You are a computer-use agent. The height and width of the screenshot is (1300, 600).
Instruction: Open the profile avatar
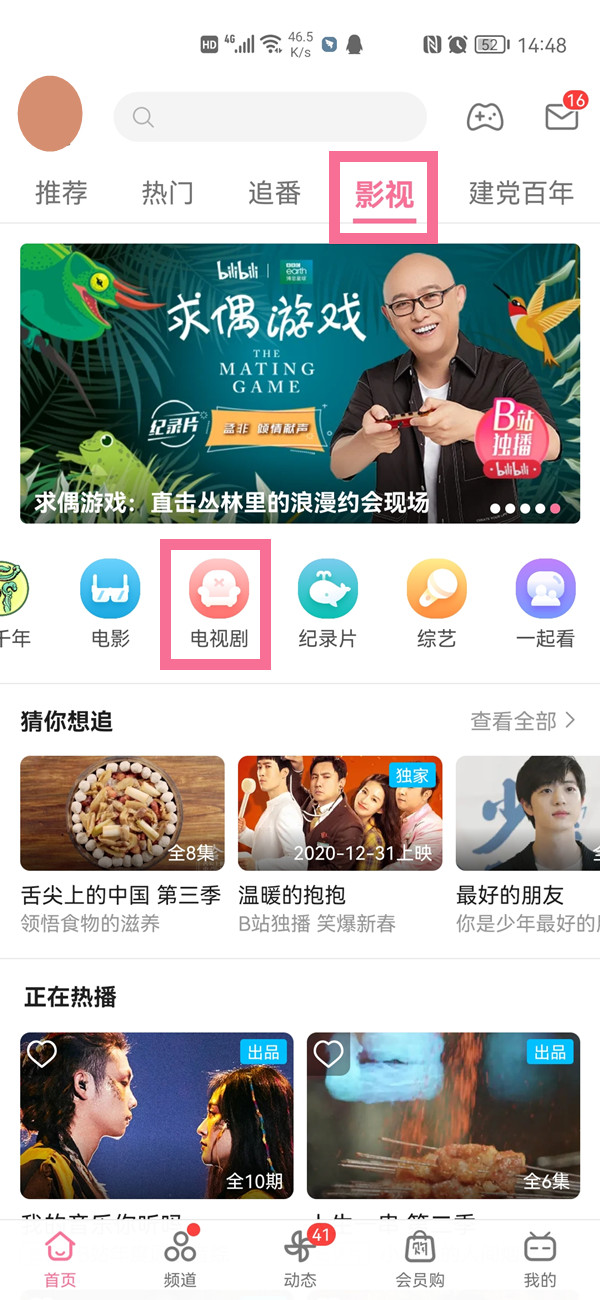(50, 116)
